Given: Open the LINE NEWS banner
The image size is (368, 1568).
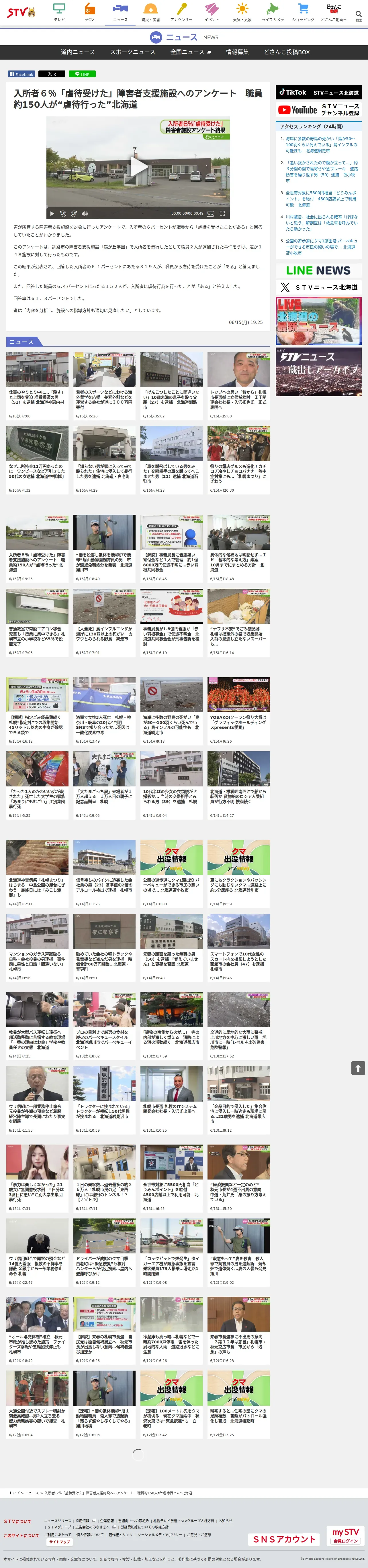Looking at the screenshot, I should pos(319,270).
